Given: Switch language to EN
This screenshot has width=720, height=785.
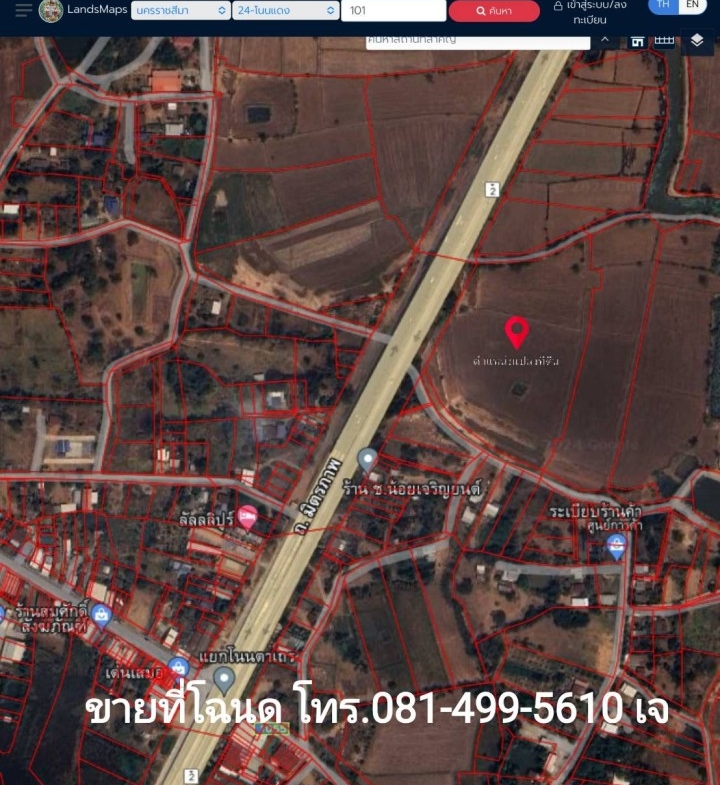Looking at the screenshot, I should tap(691, 5).
